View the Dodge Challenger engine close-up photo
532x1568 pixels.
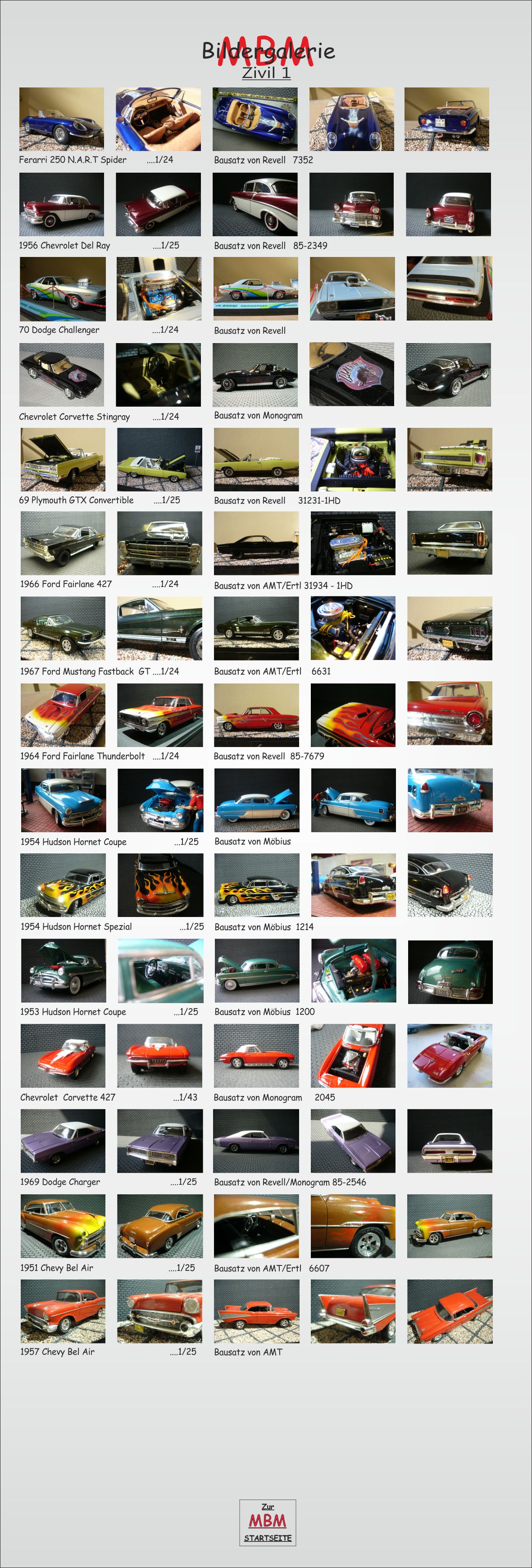(159, 289)
